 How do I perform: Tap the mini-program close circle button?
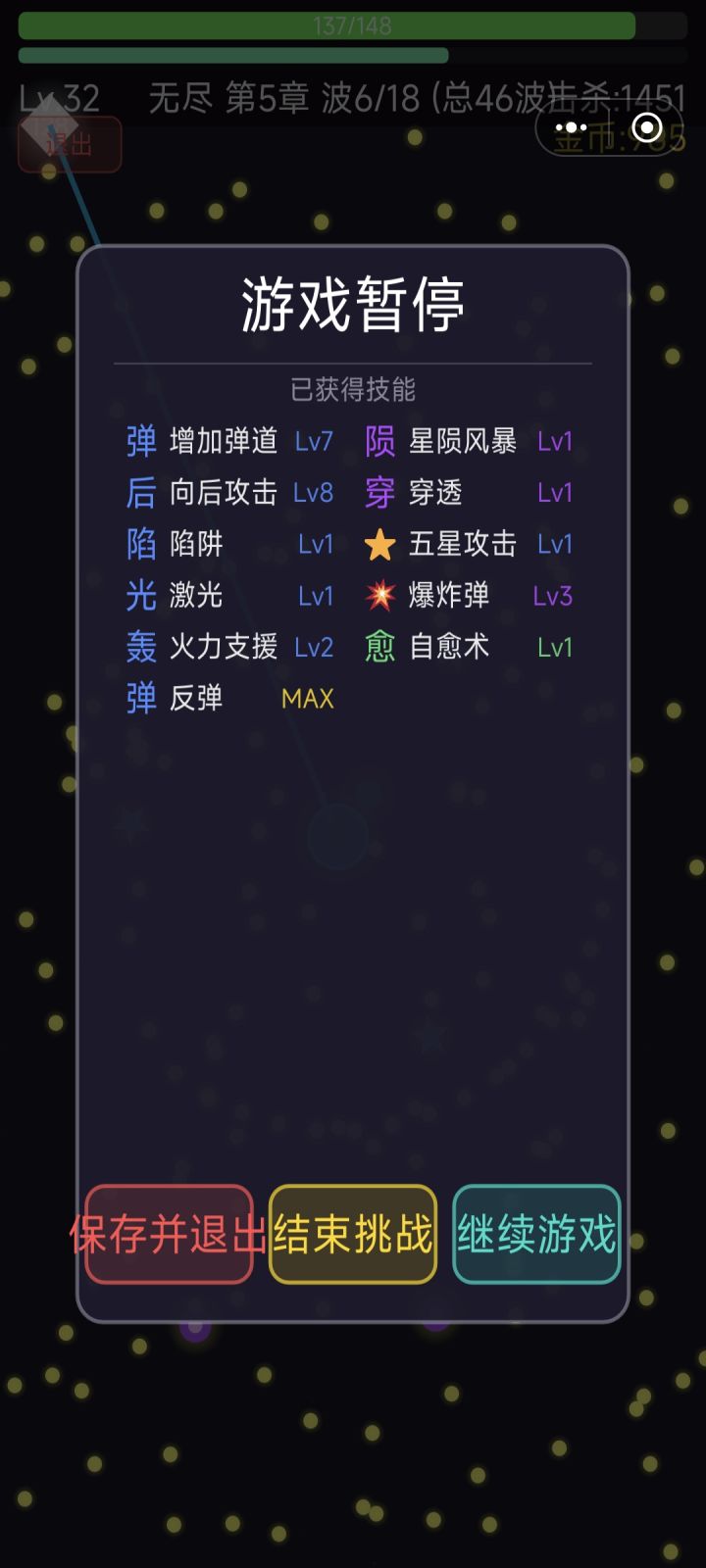click(x=646, y=127)
